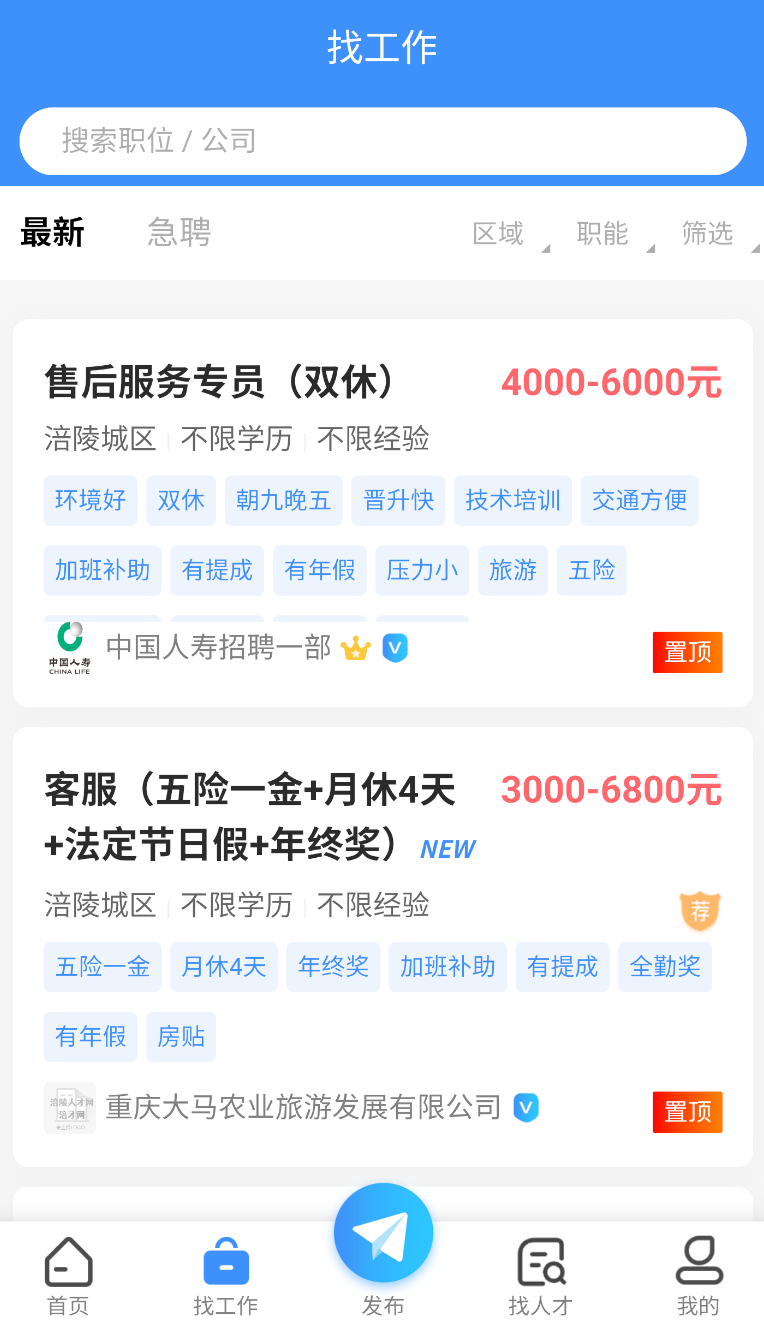Select the 找工作 bottom tab
Viewport: 764px width, 1332px height.
[226, 1275]
